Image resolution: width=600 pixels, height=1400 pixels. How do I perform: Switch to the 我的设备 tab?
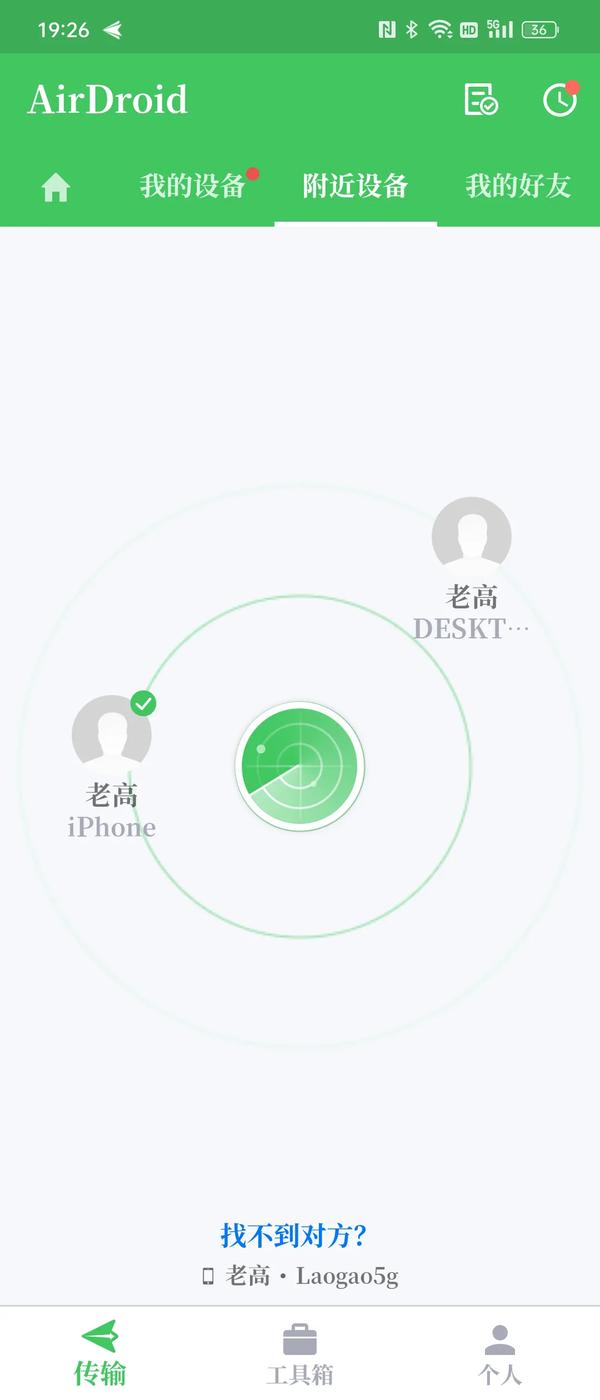point(192,186)
